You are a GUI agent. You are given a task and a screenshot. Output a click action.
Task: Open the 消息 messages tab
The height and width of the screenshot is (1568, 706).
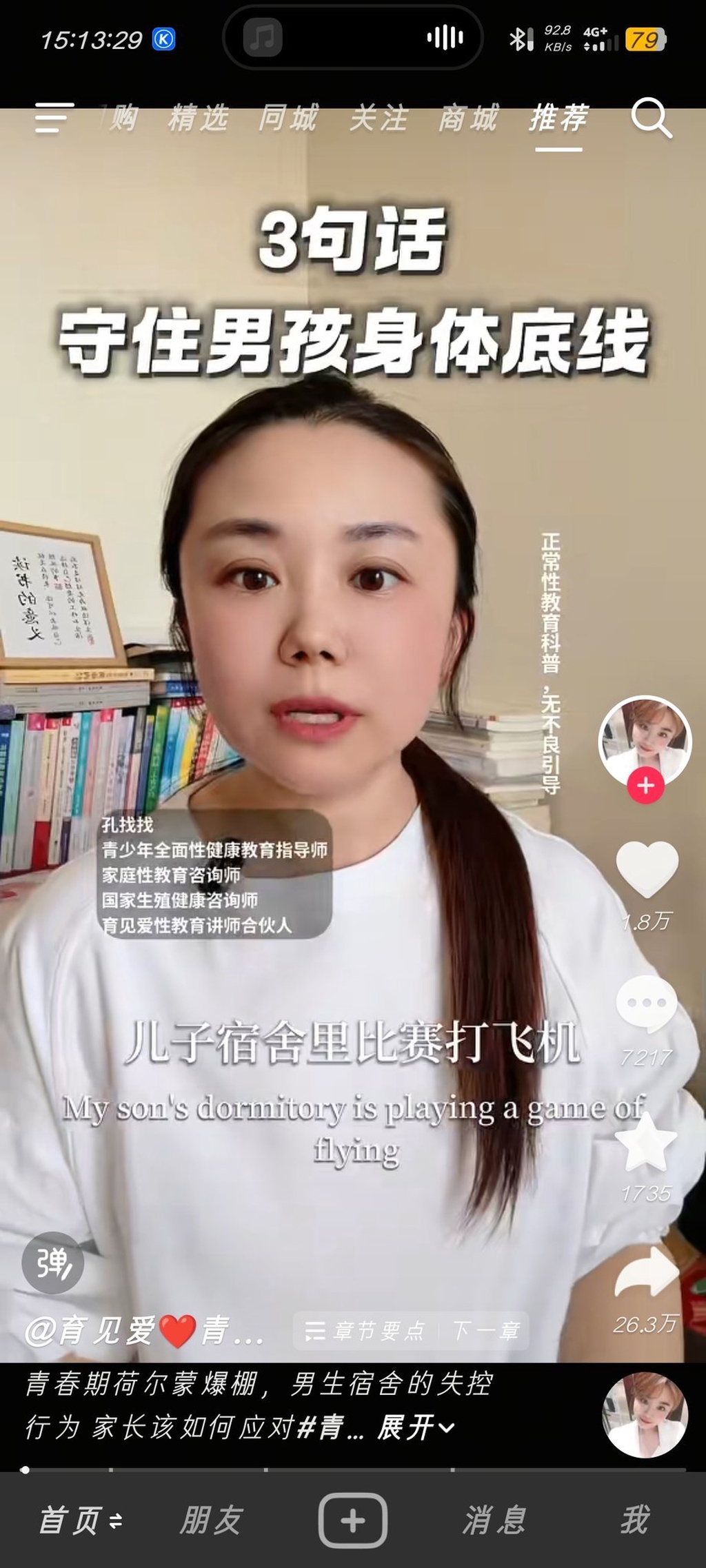(494, 1520)
